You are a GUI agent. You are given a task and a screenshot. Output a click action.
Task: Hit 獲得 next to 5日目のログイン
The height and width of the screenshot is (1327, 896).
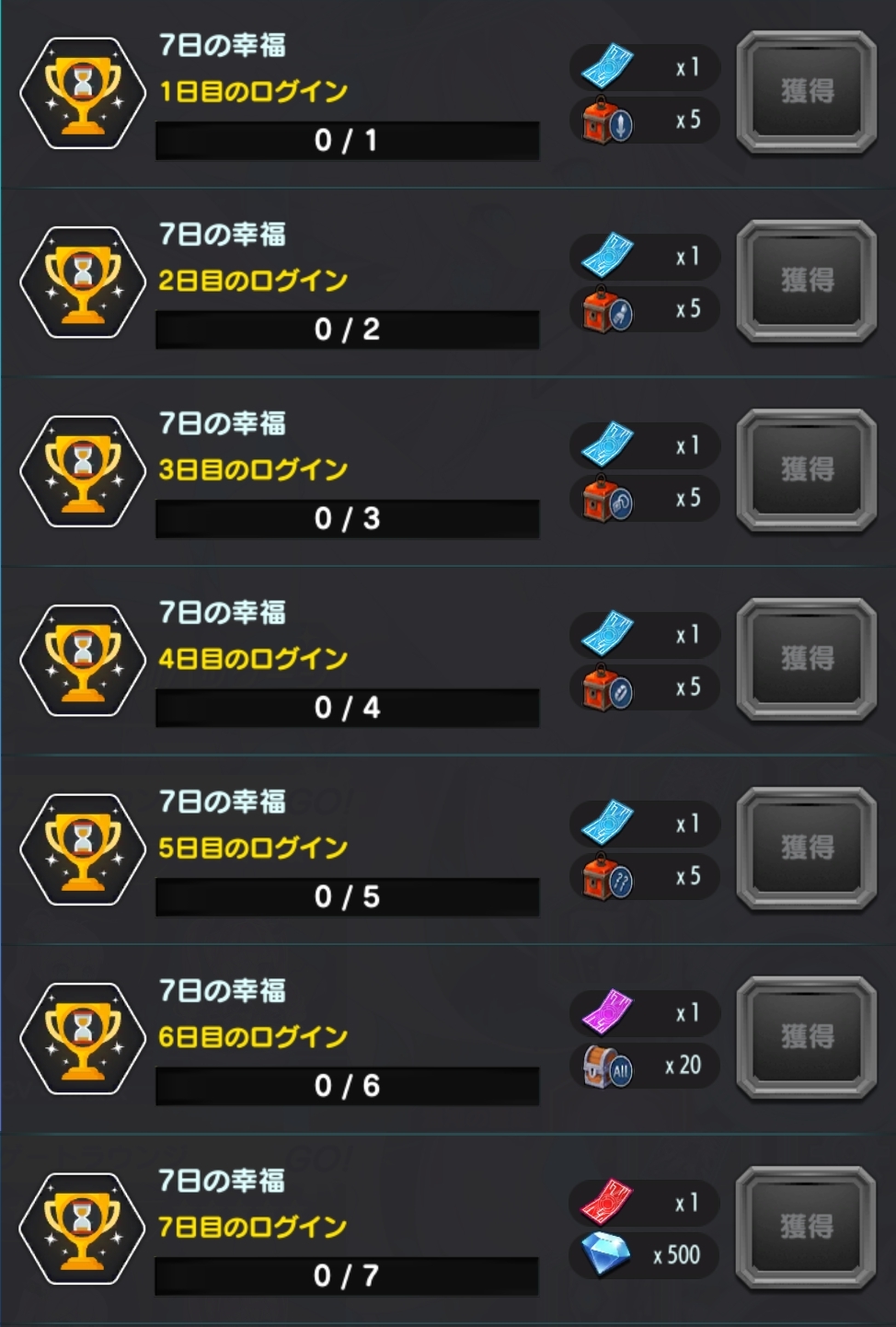pyautogui.click(x=806, y=848)
